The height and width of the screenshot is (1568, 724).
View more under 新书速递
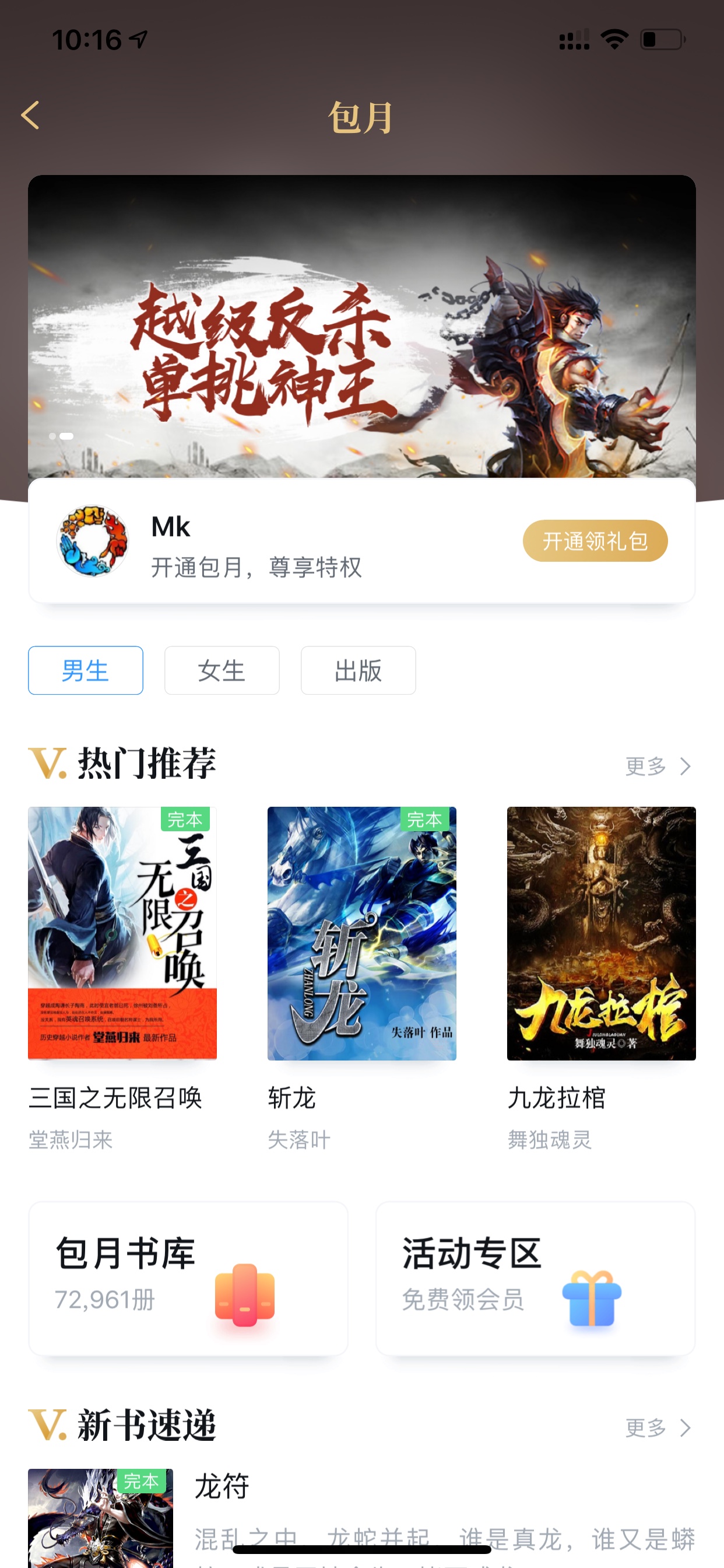click(658, 1427)
